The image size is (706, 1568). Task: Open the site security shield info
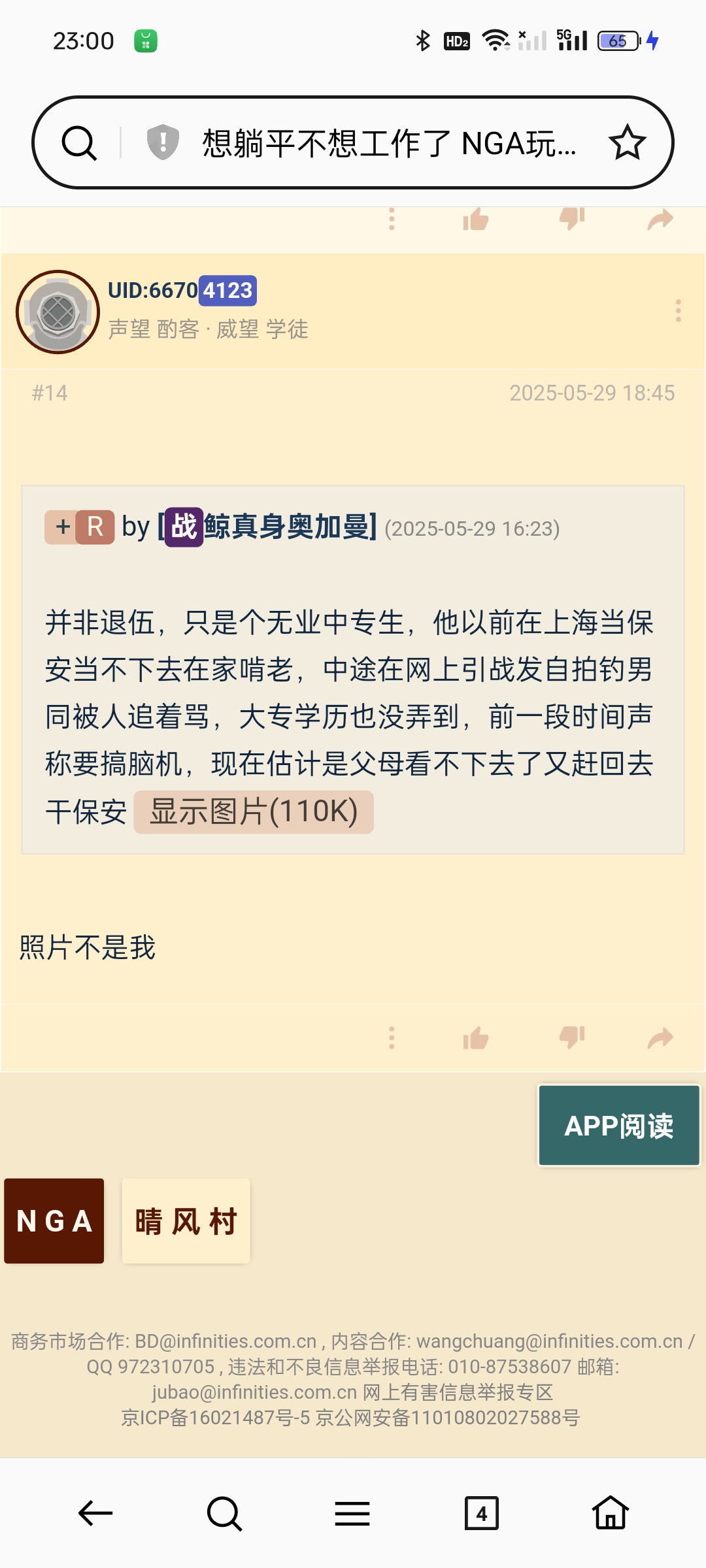(x=163, y=142)
